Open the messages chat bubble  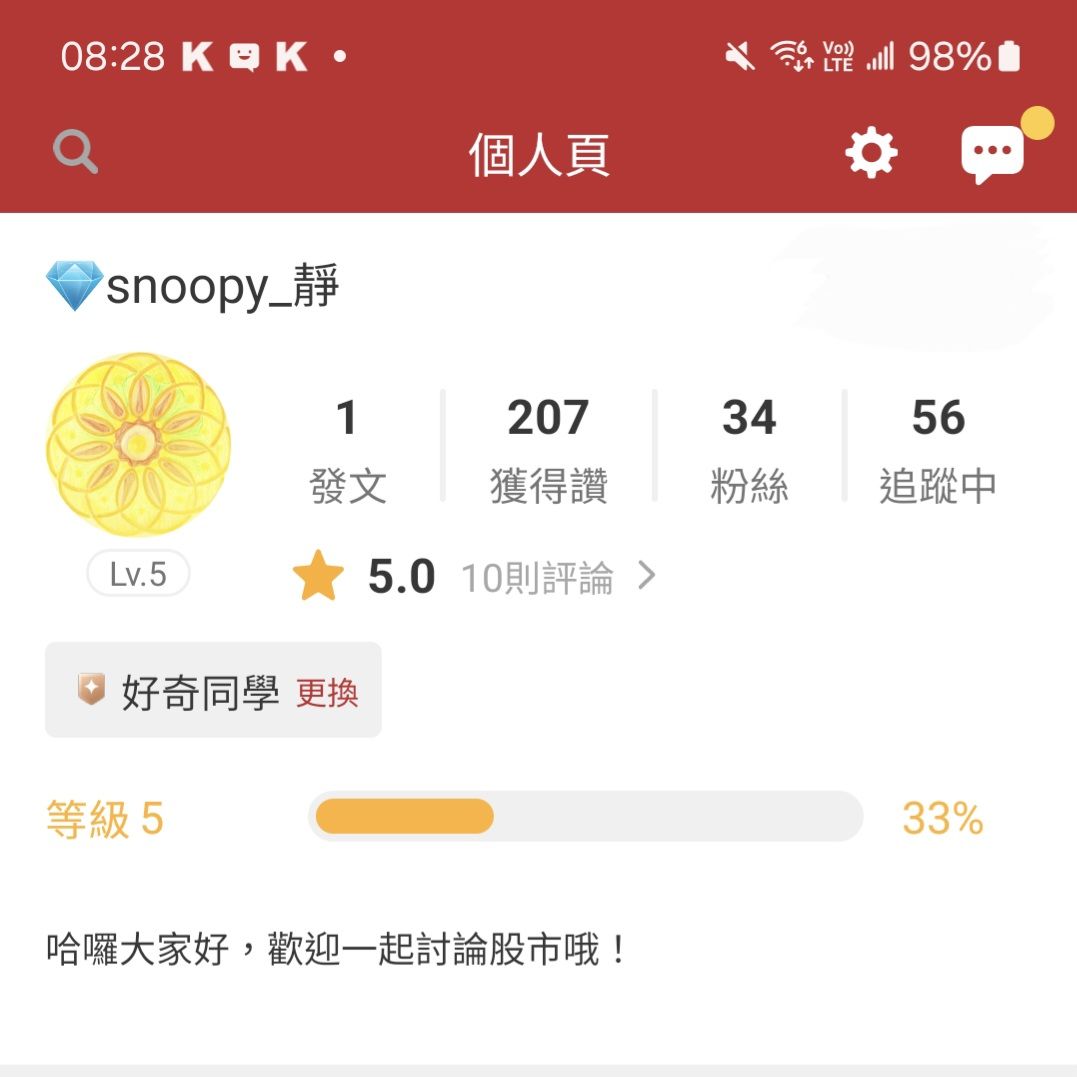(x=992, y=155)
